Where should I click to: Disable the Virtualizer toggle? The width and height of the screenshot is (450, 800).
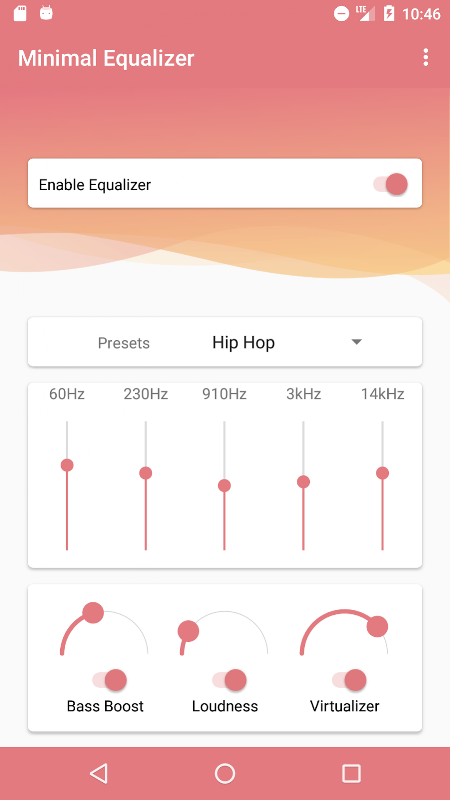(349, 680)
